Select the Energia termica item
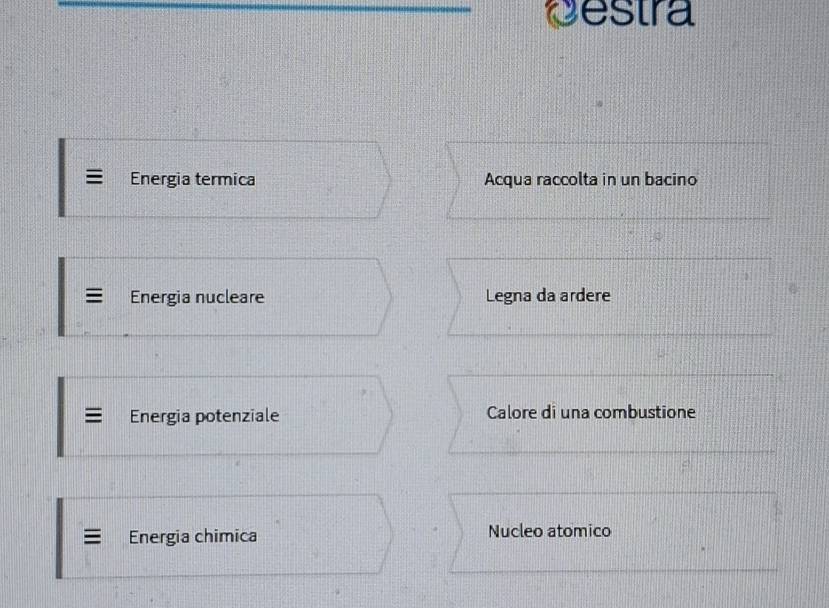This screenshot has width=829, height=608. [x=192, y=180]
